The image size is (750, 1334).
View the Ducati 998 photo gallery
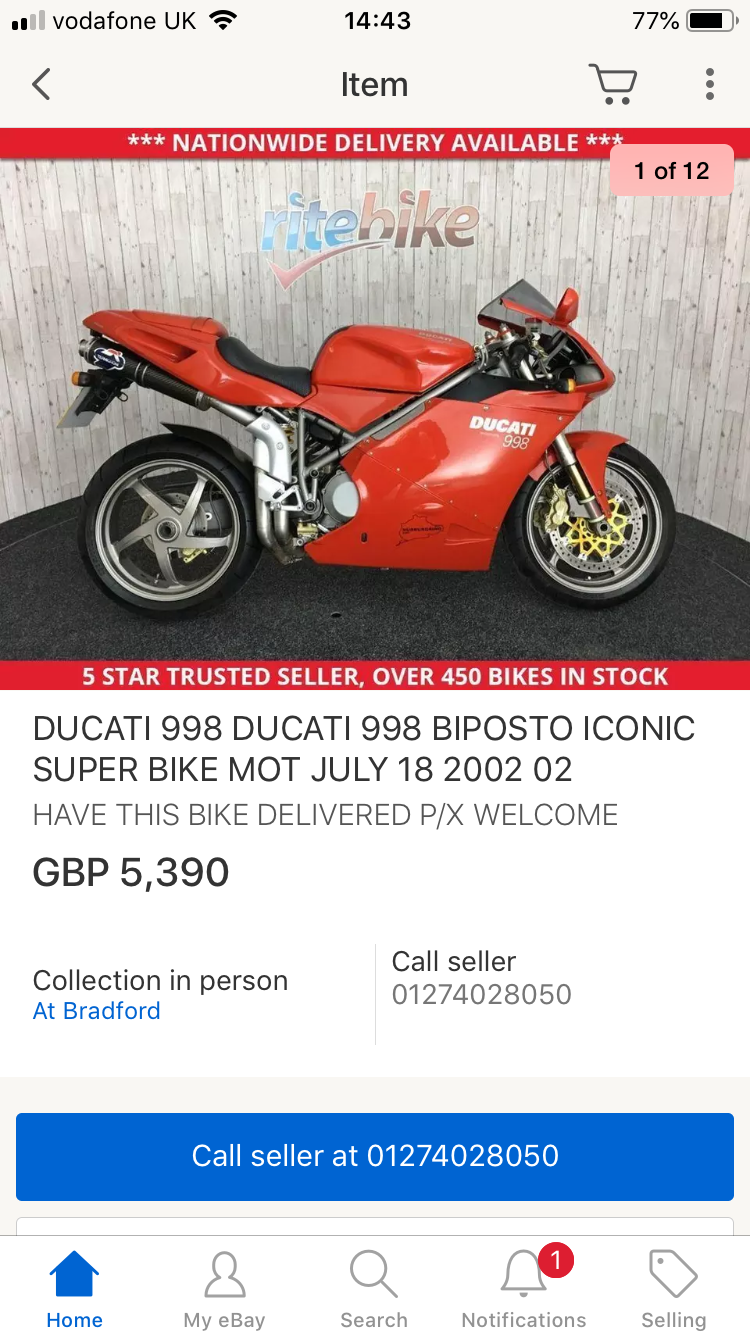pyautogui.click(x=375, y=410)
